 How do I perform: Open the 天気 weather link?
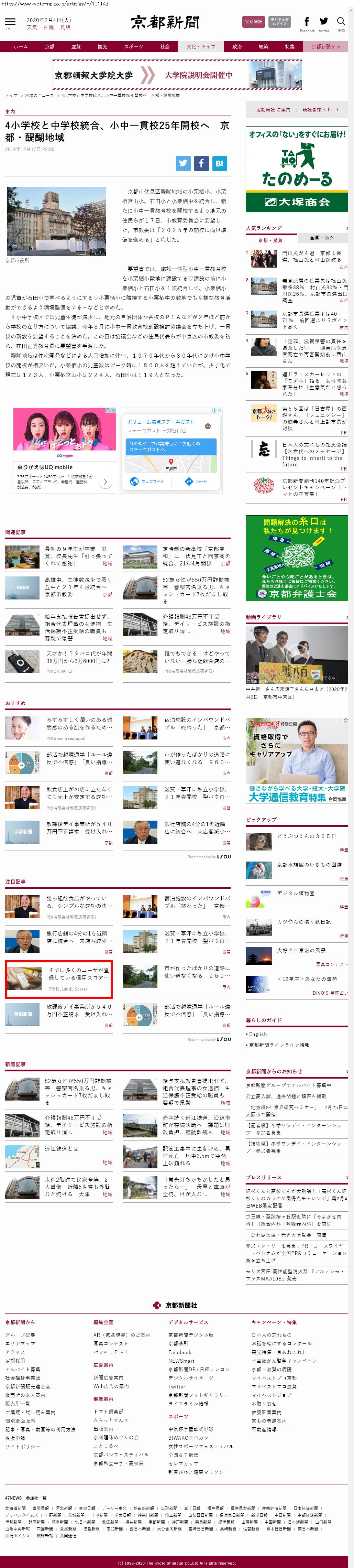point(32,28)
